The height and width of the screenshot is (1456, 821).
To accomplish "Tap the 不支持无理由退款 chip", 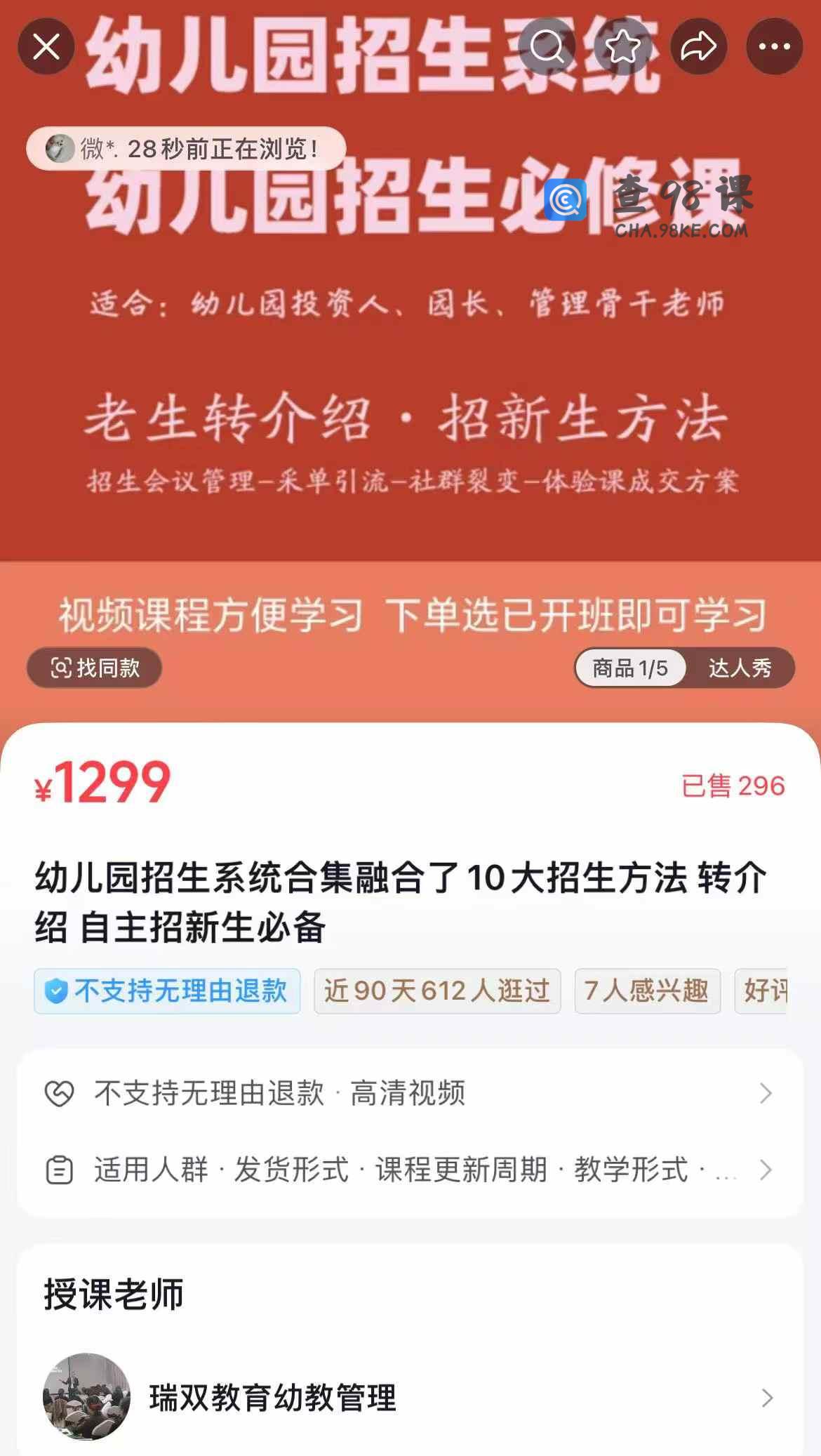I will point(167,991).
